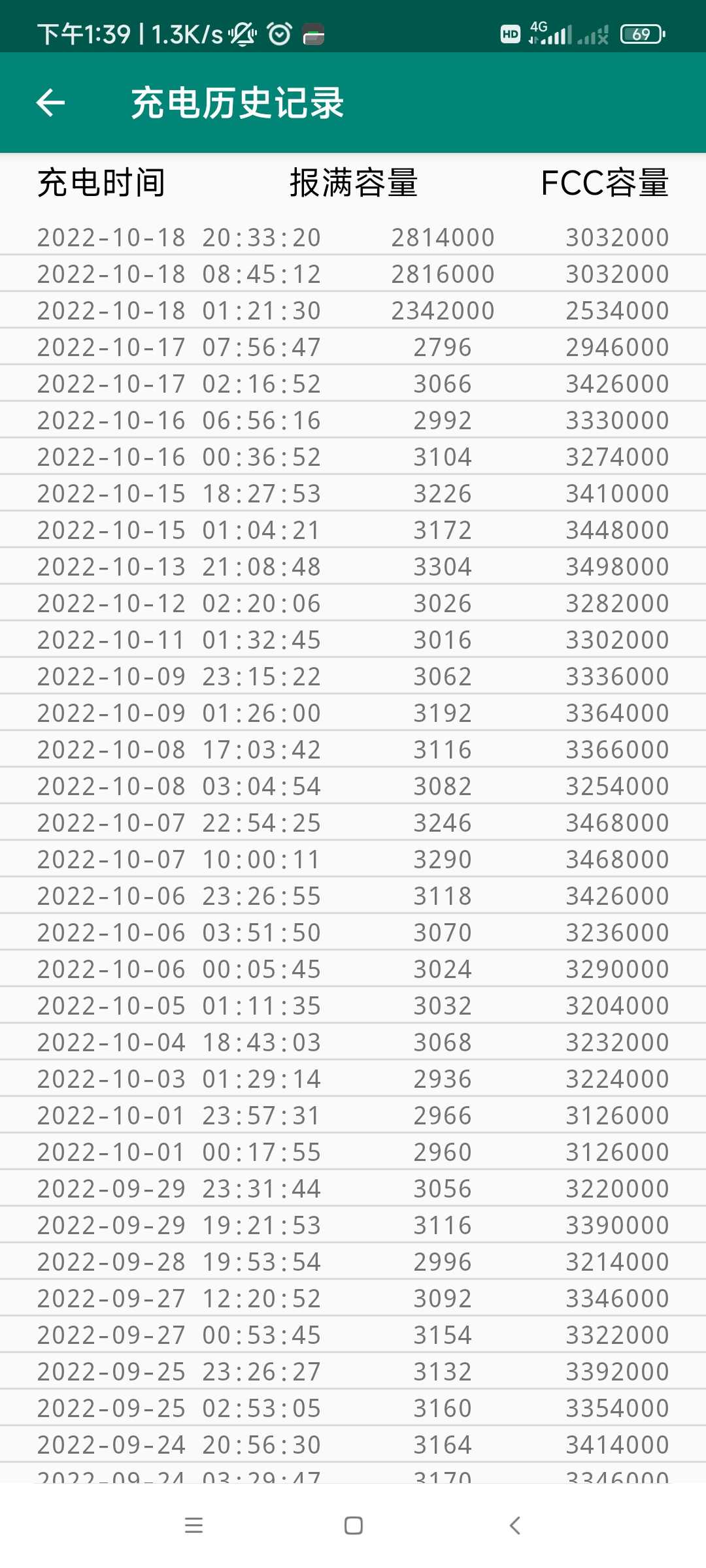706x1568 pixels.
Task: Open recent apps from navigation bar
Action: click(194, 1526)
